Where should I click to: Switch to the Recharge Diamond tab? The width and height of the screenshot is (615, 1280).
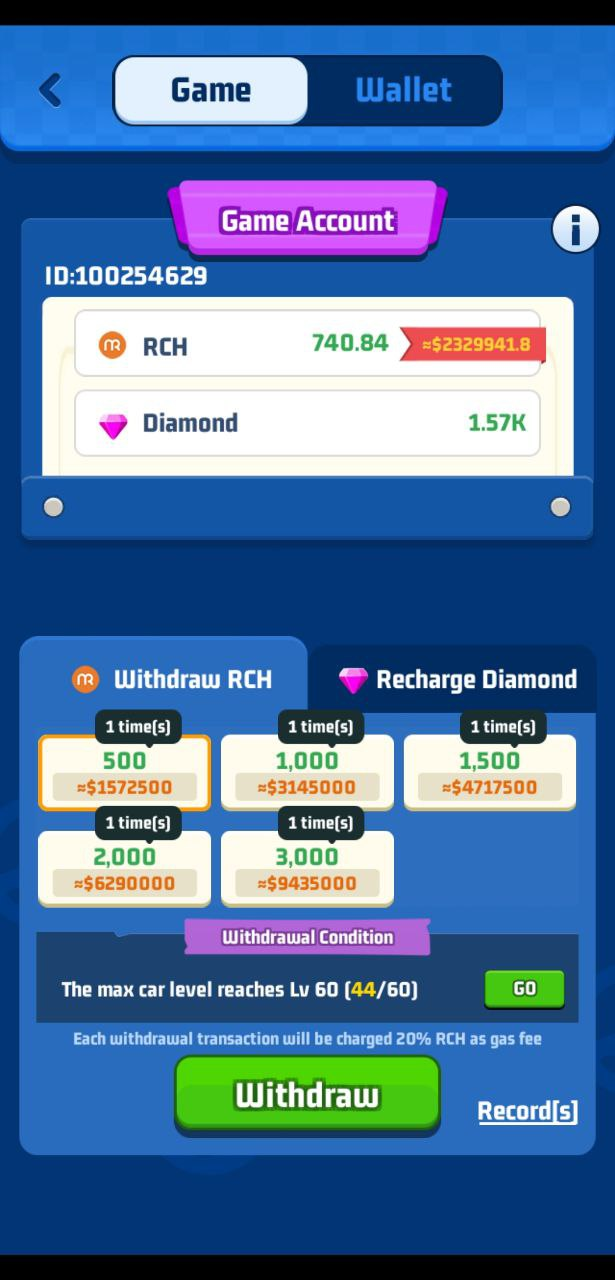(x=457, y=680)
